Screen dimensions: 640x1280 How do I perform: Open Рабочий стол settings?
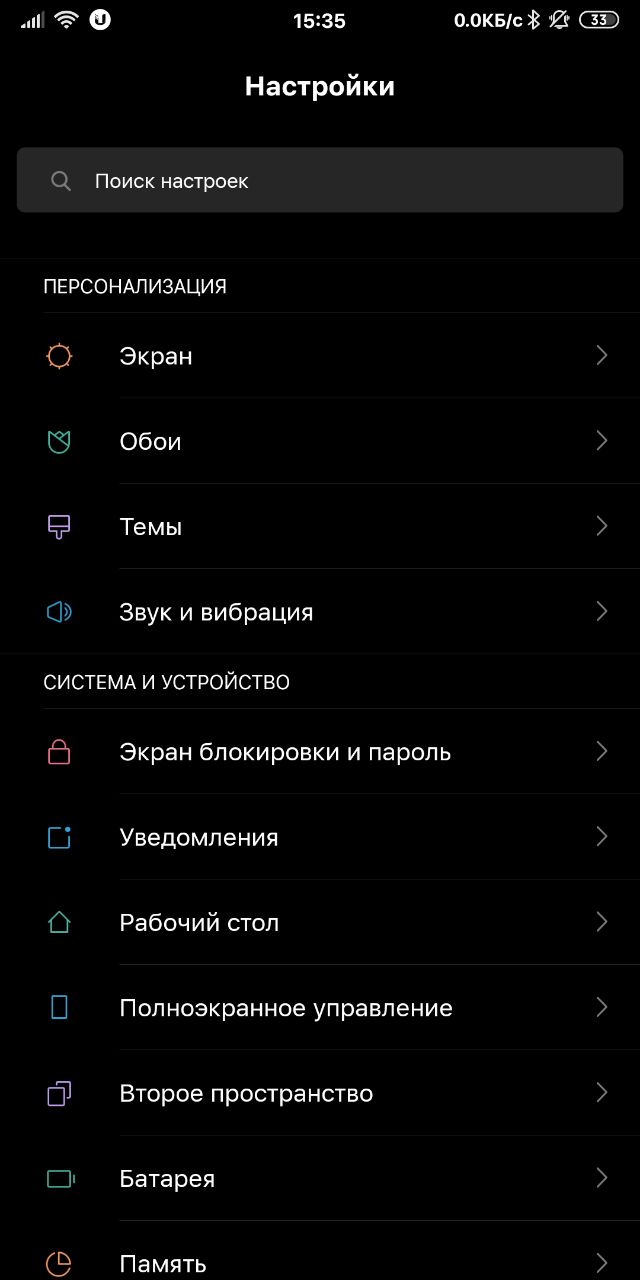click(320, 922)
